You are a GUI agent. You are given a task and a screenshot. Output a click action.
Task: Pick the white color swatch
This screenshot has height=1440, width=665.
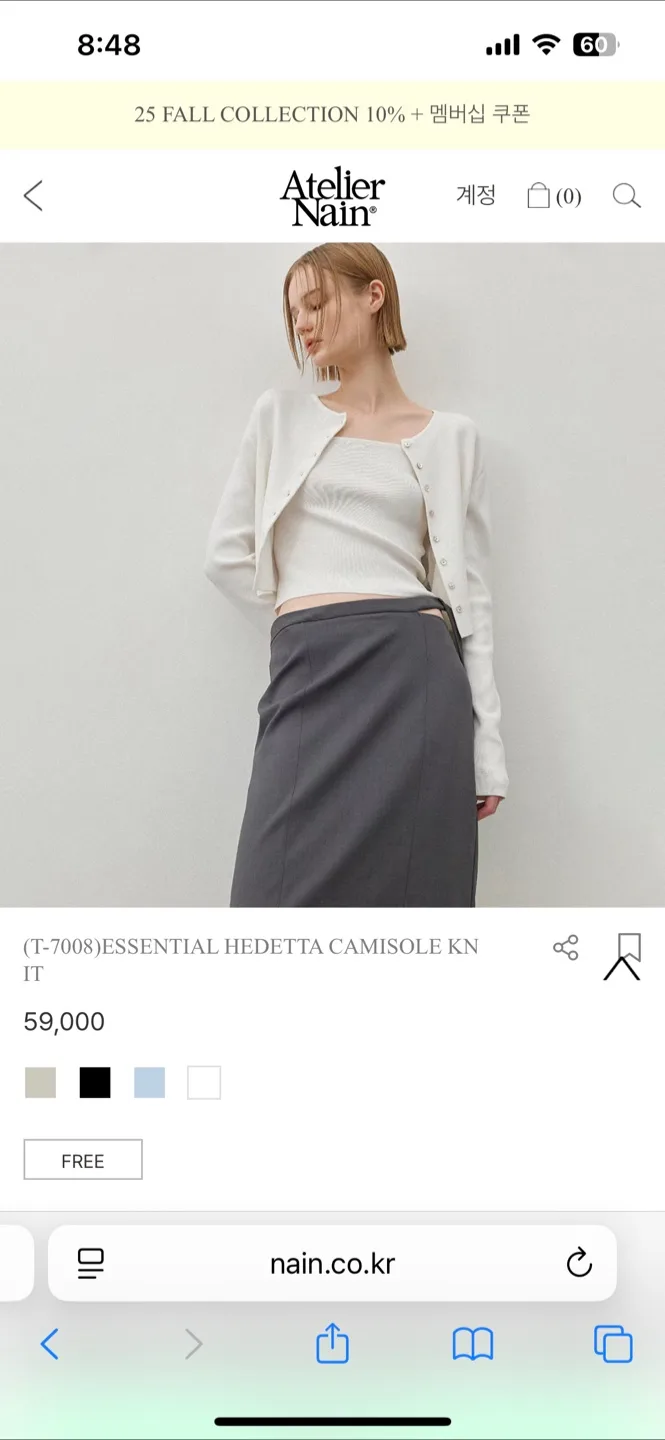(x=204, y=1083)
